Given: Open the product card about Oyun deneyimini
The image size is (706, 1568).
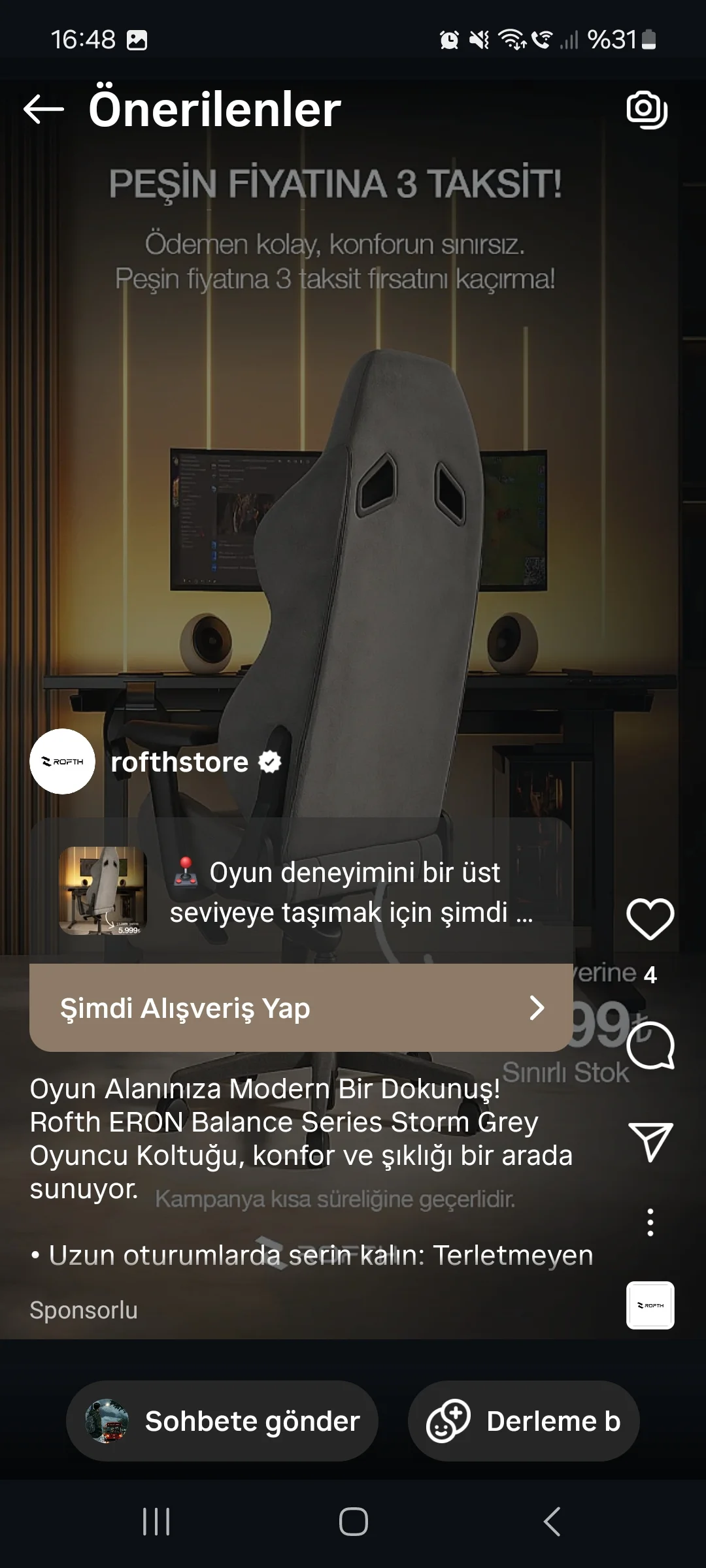Looking at the screenshot, I should pyautogui.click(x=301, y=891).
